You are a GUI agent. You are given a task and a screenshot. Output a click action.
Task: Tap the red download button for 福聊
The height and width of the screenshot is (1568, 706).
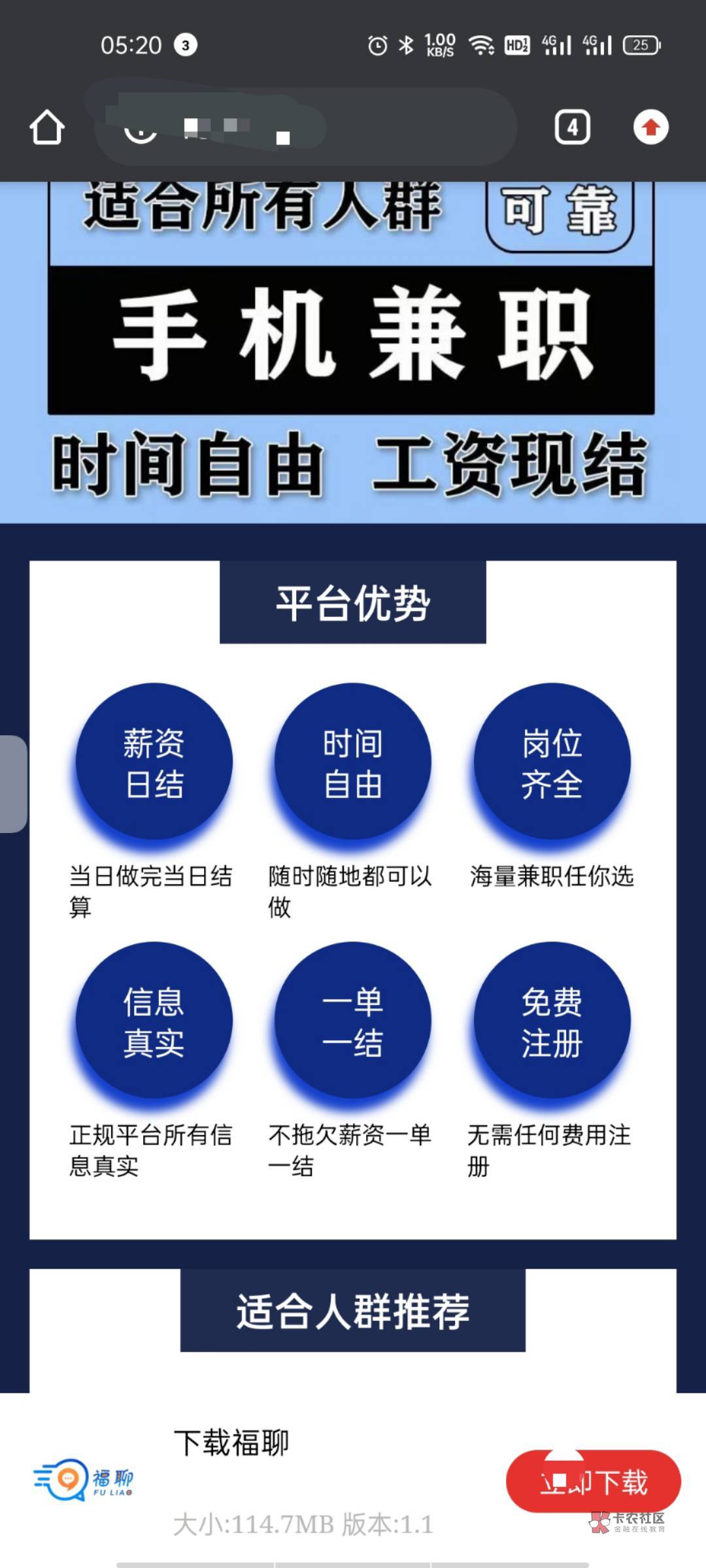point(594,1482)
